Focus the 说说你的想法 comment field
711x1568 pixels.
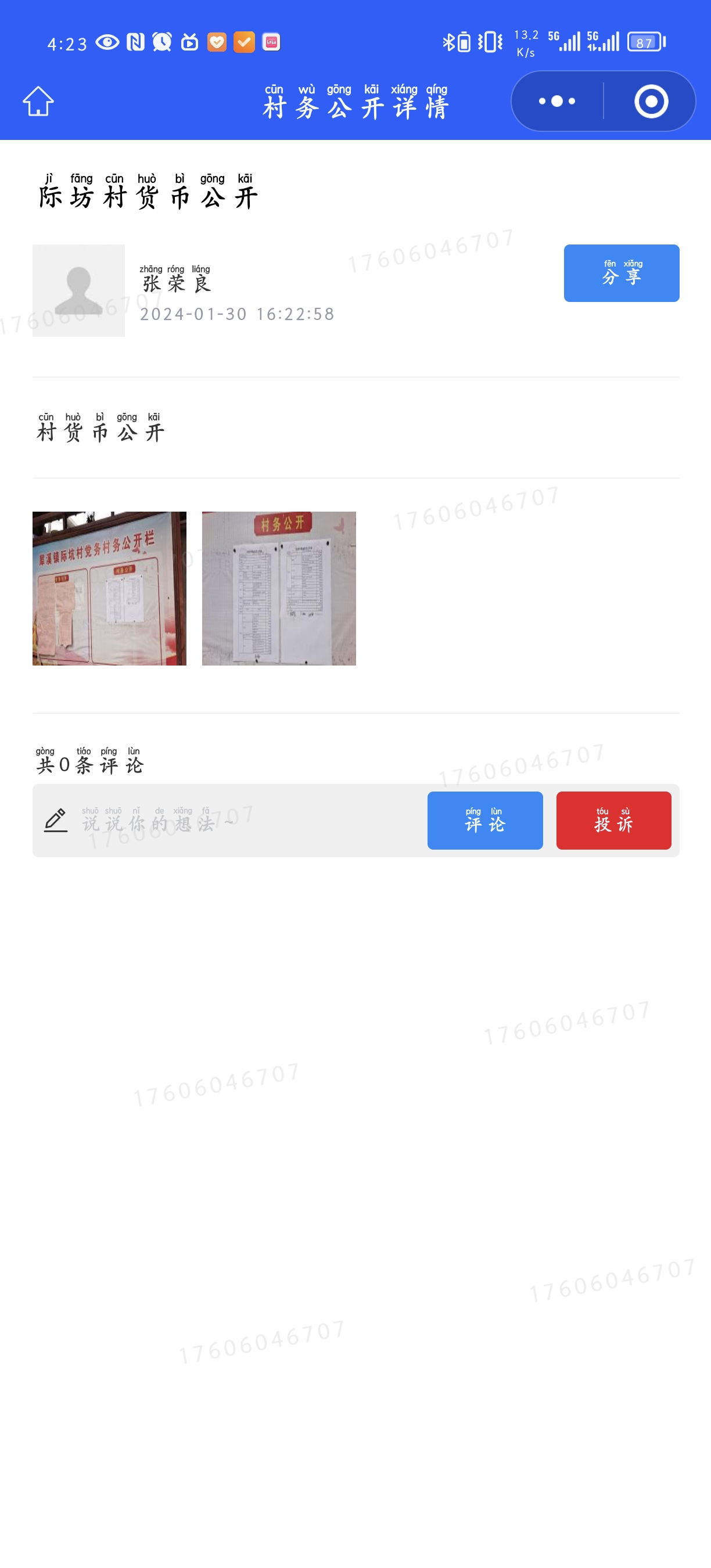243,821
